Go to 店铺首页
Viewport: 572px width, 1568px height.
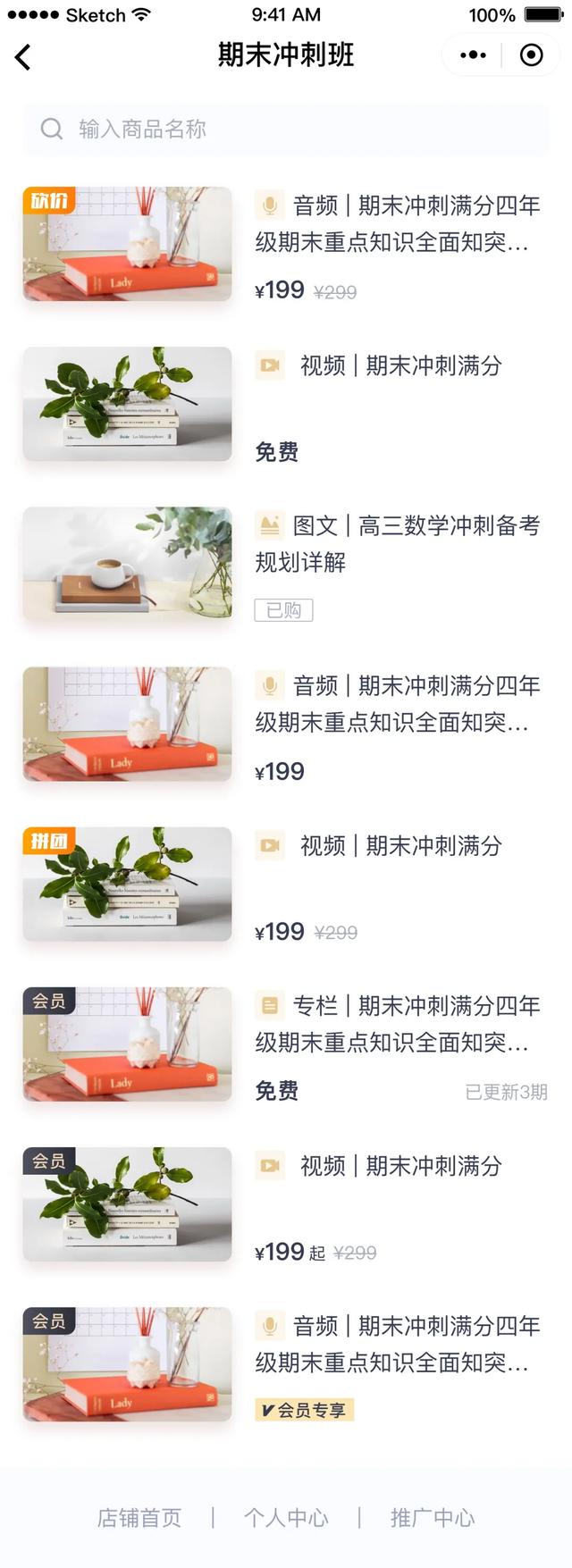139,1517
